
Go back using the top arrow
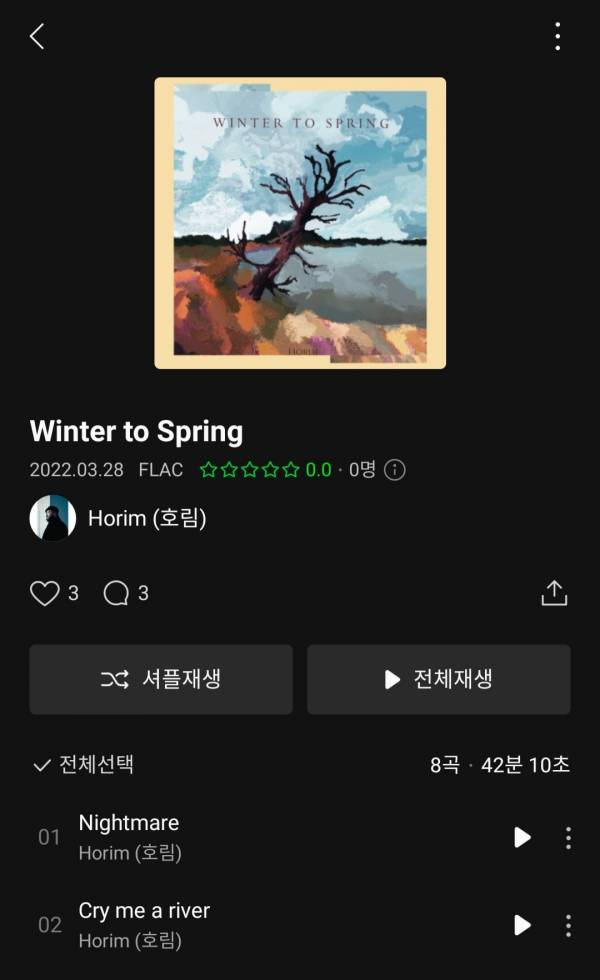click(37, 37)
